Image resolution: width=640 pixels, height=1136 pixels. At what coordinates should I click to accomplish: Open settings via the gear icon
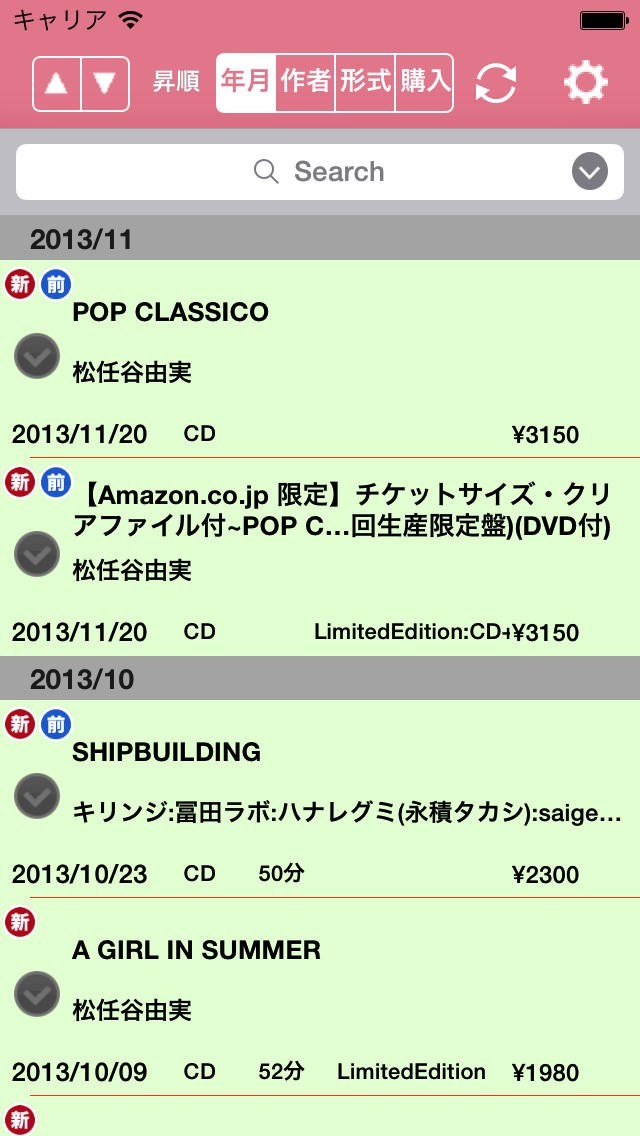pyautogui.click(x=586, y=84)
